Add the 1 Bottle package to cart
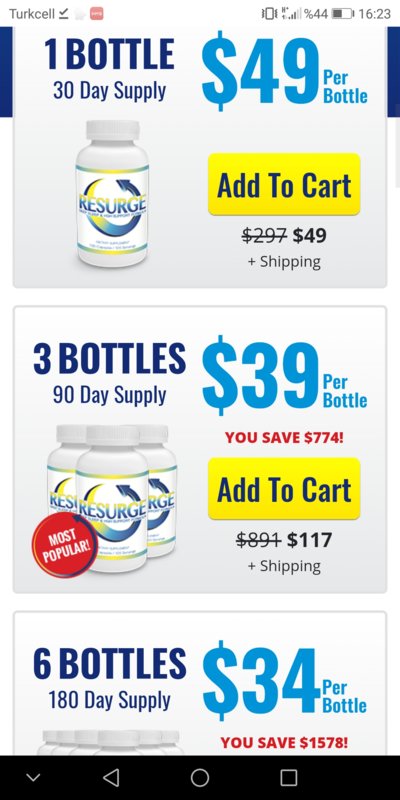The image size is (400, 800). click(x=284, y=184)
